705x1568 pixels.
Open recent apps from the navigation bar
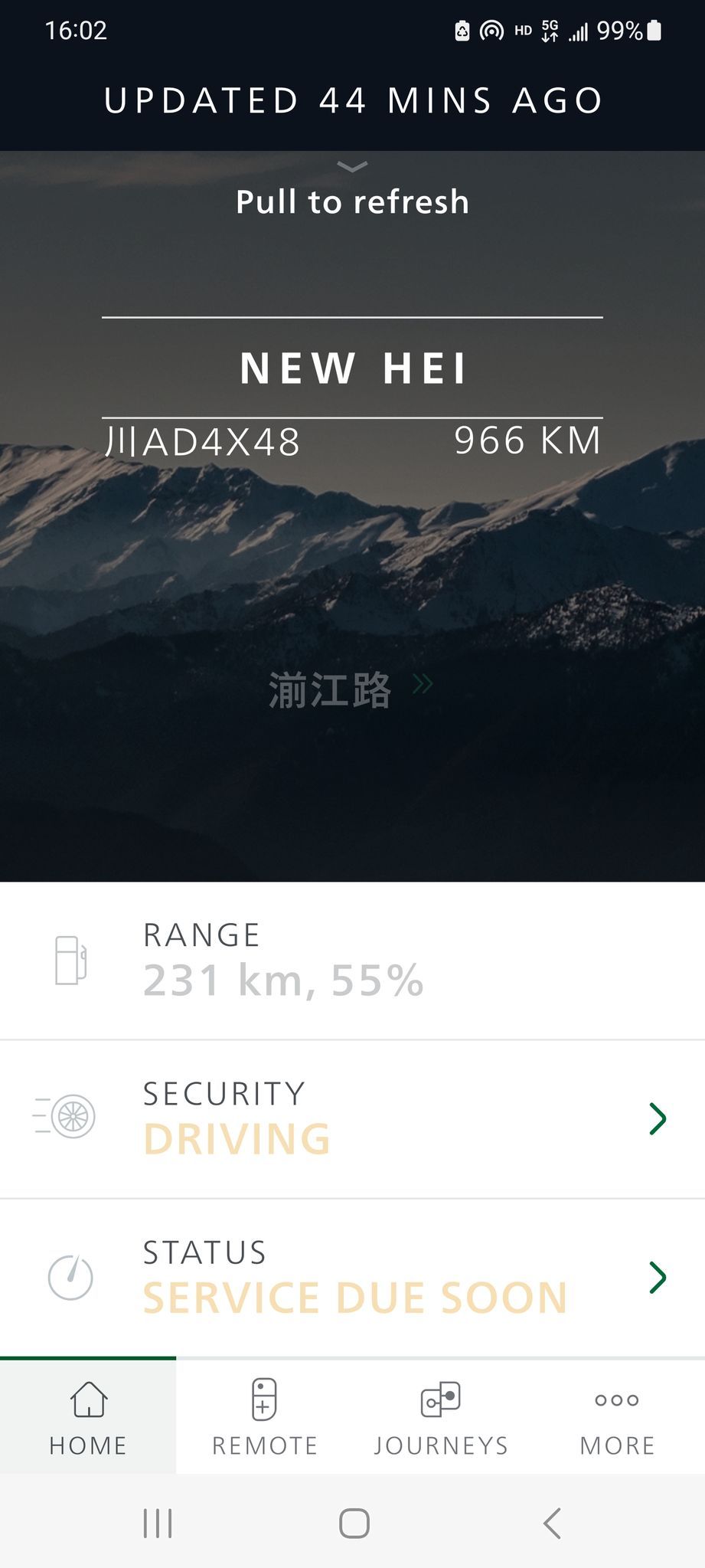pyautogui.click(x=158, y=1523)
